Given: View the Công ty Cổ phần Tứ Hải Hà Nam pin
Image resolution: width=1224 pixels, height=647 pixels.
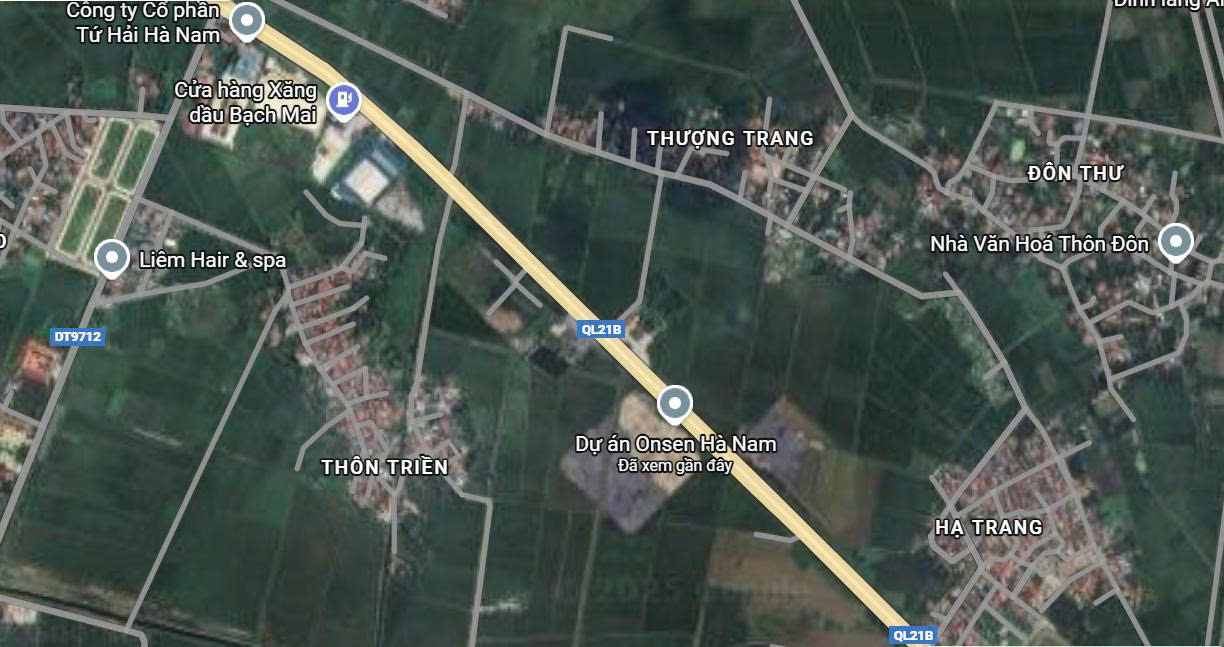Looking at the screenshot, I should click(x=247, y=20).
